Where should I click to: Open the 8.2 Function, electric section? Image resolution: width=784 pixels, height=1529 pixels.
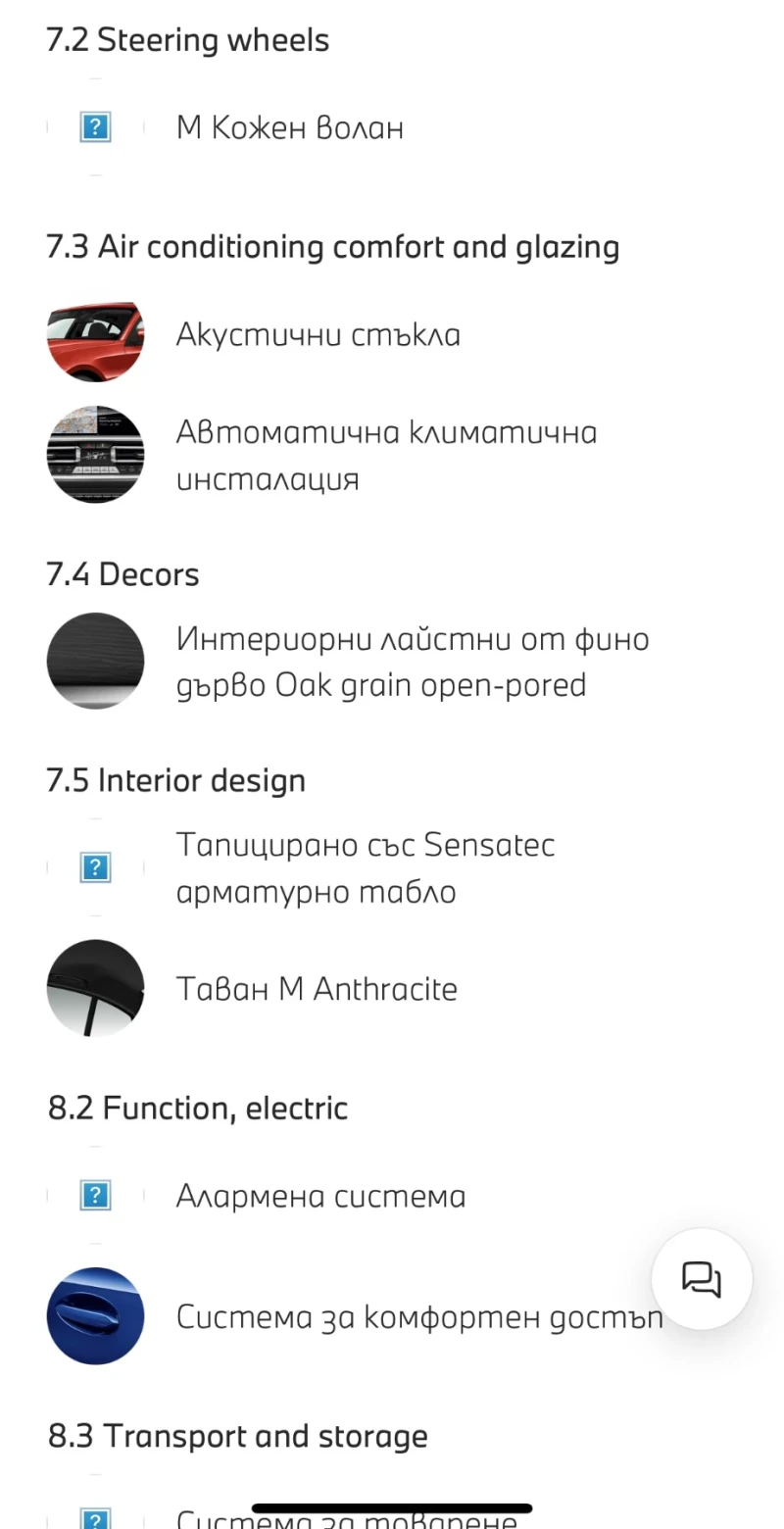198,1108
